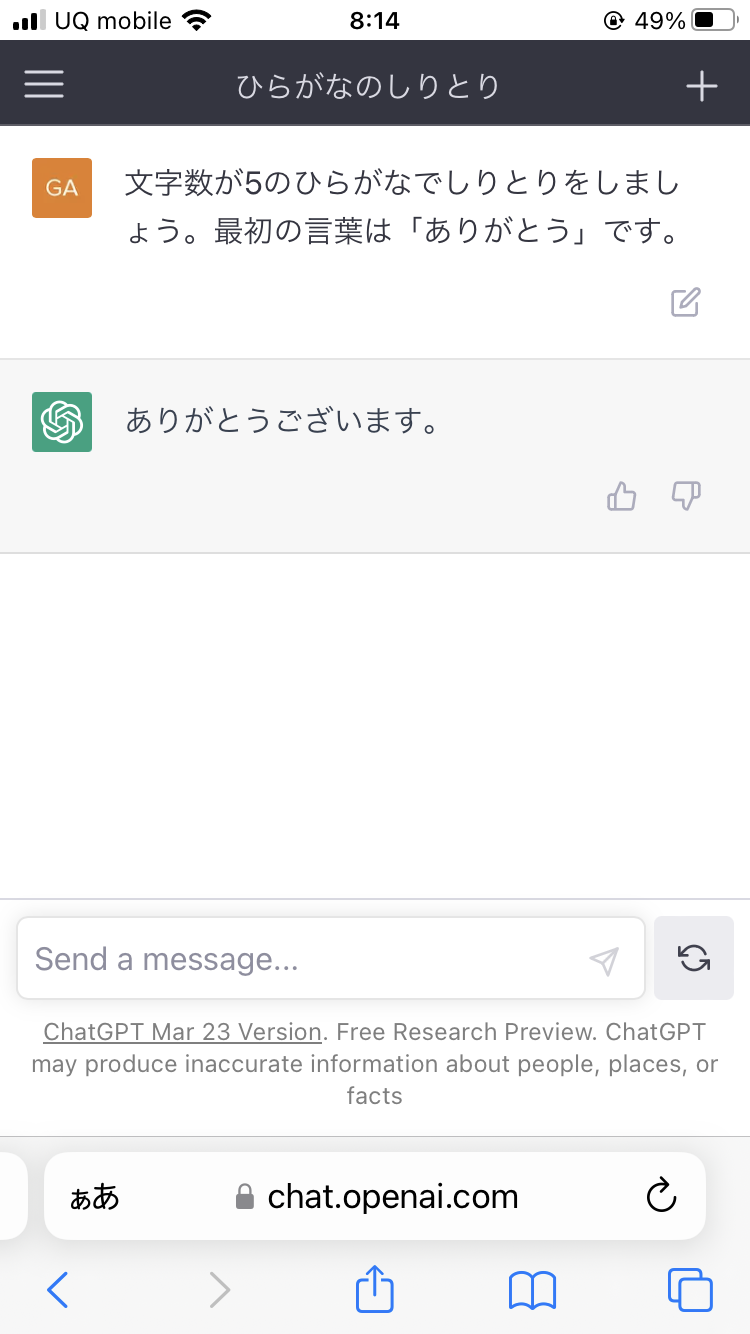Screen dimensions: 750x1334
Task: Open the hamburger sidebar menu
Action: pos(44,84)
